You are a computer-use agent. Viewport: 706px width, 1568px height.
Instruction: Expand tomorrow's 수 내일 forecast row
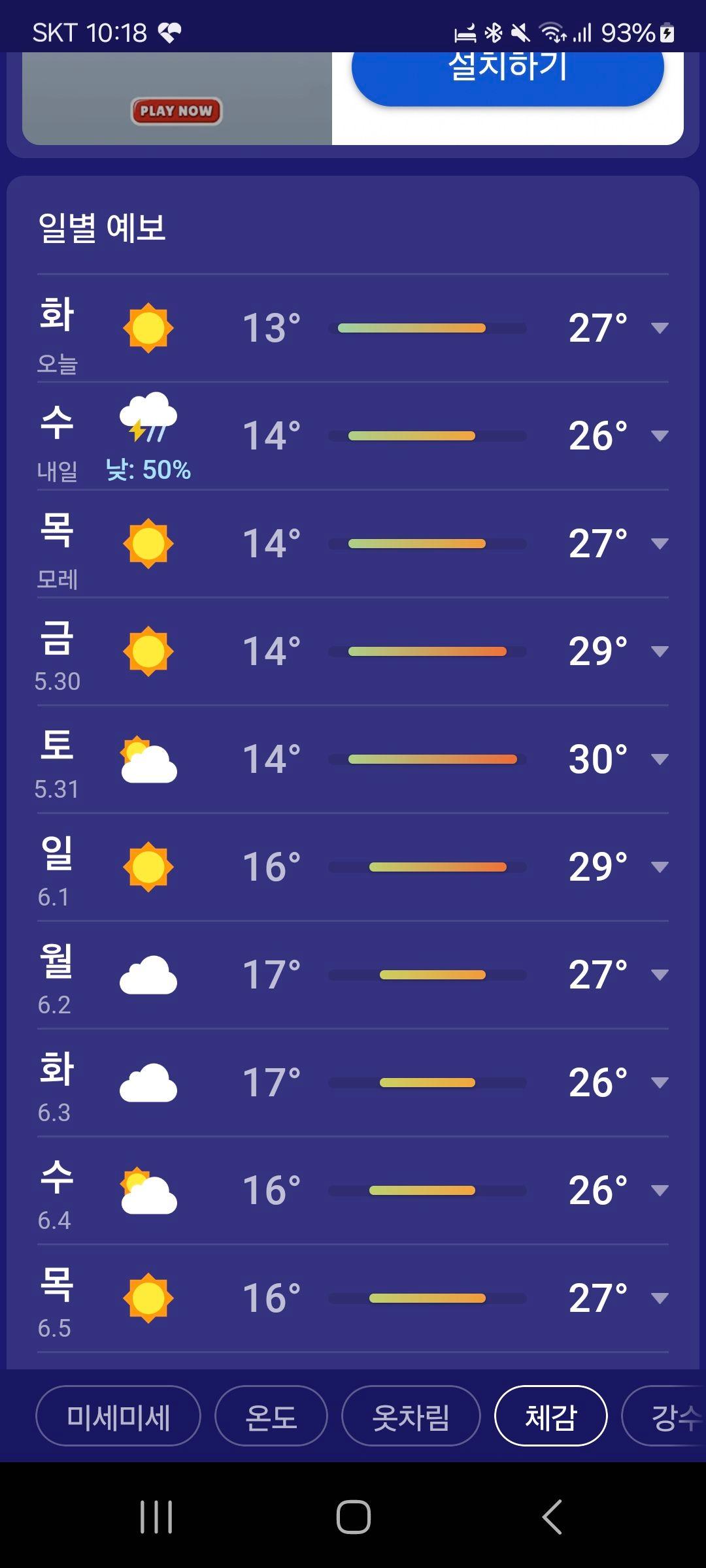[660, 436]
